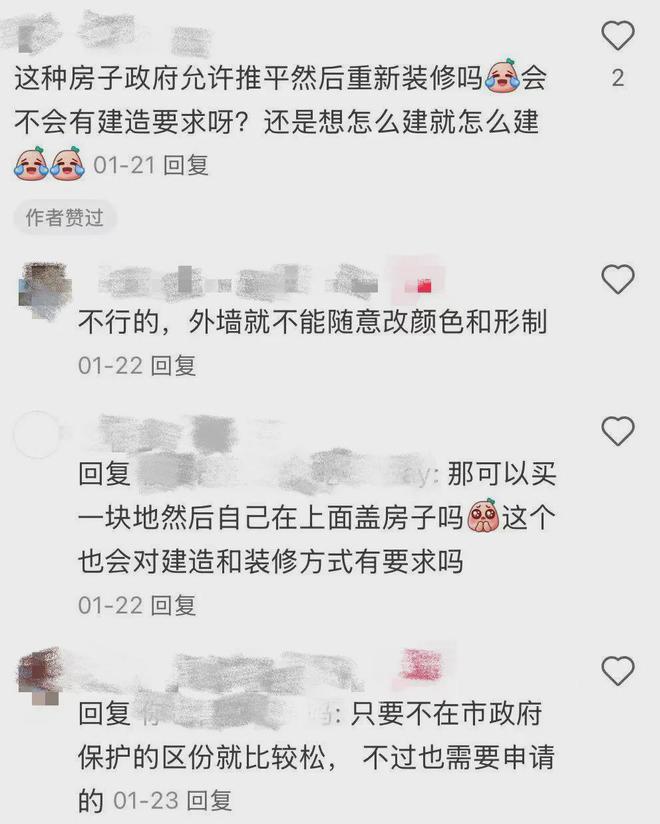This screenshot has width=660, height=824.
Task: Like the comment about 政府允许推平重新装修
Action: coord(617,37)
